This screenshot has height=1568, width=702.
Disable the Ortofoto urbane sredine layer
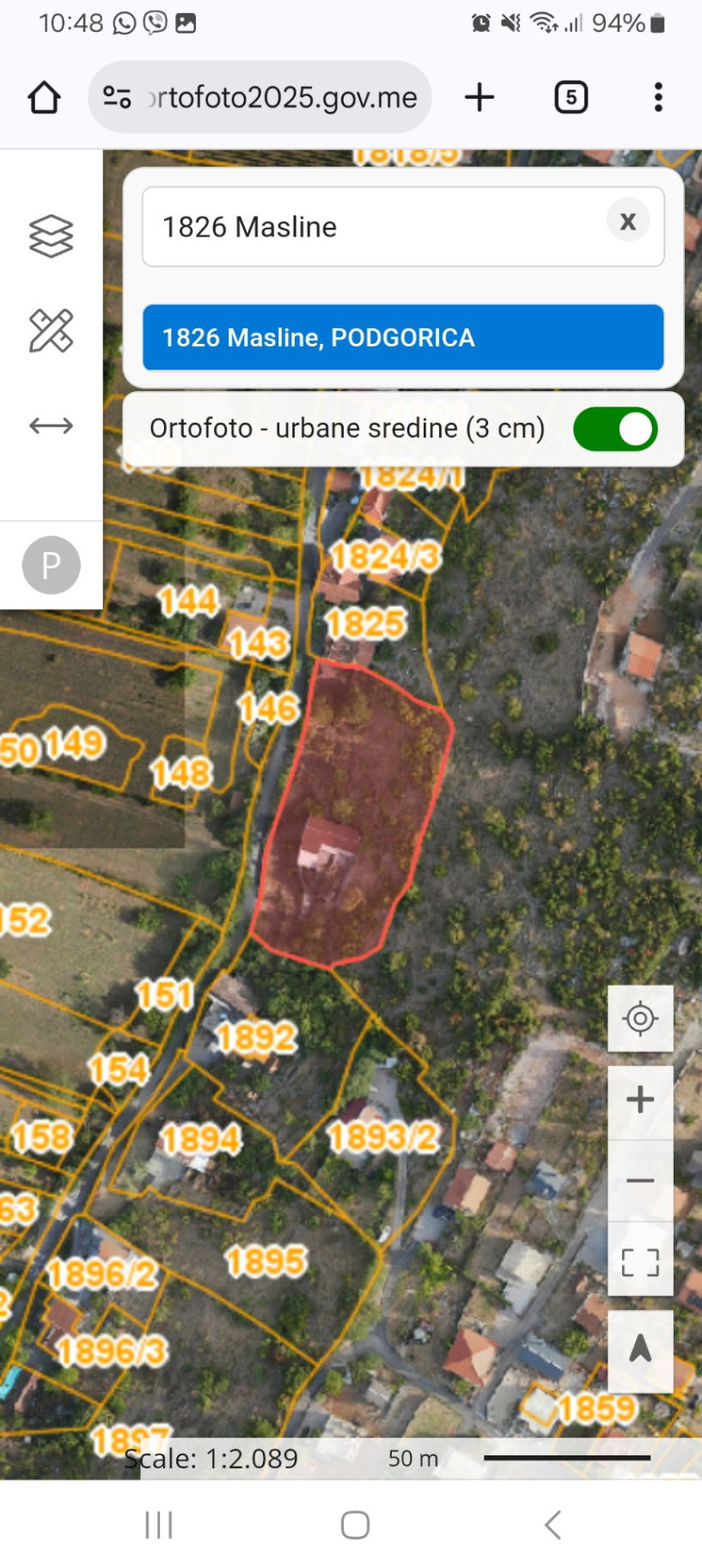(x=613, y=428)
